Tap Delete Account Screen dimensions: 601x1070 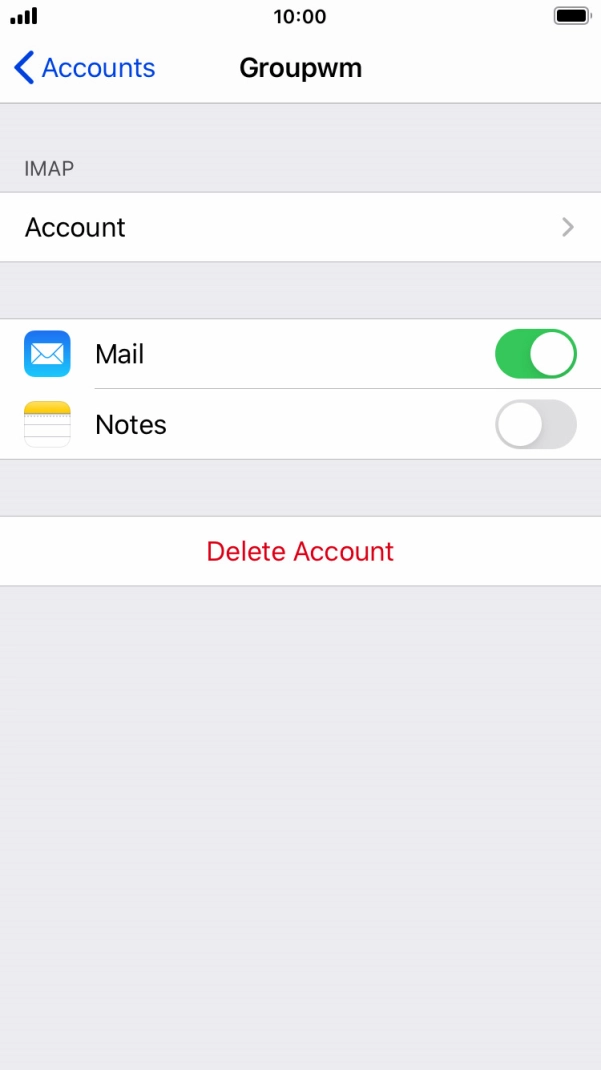coord(300,551)
